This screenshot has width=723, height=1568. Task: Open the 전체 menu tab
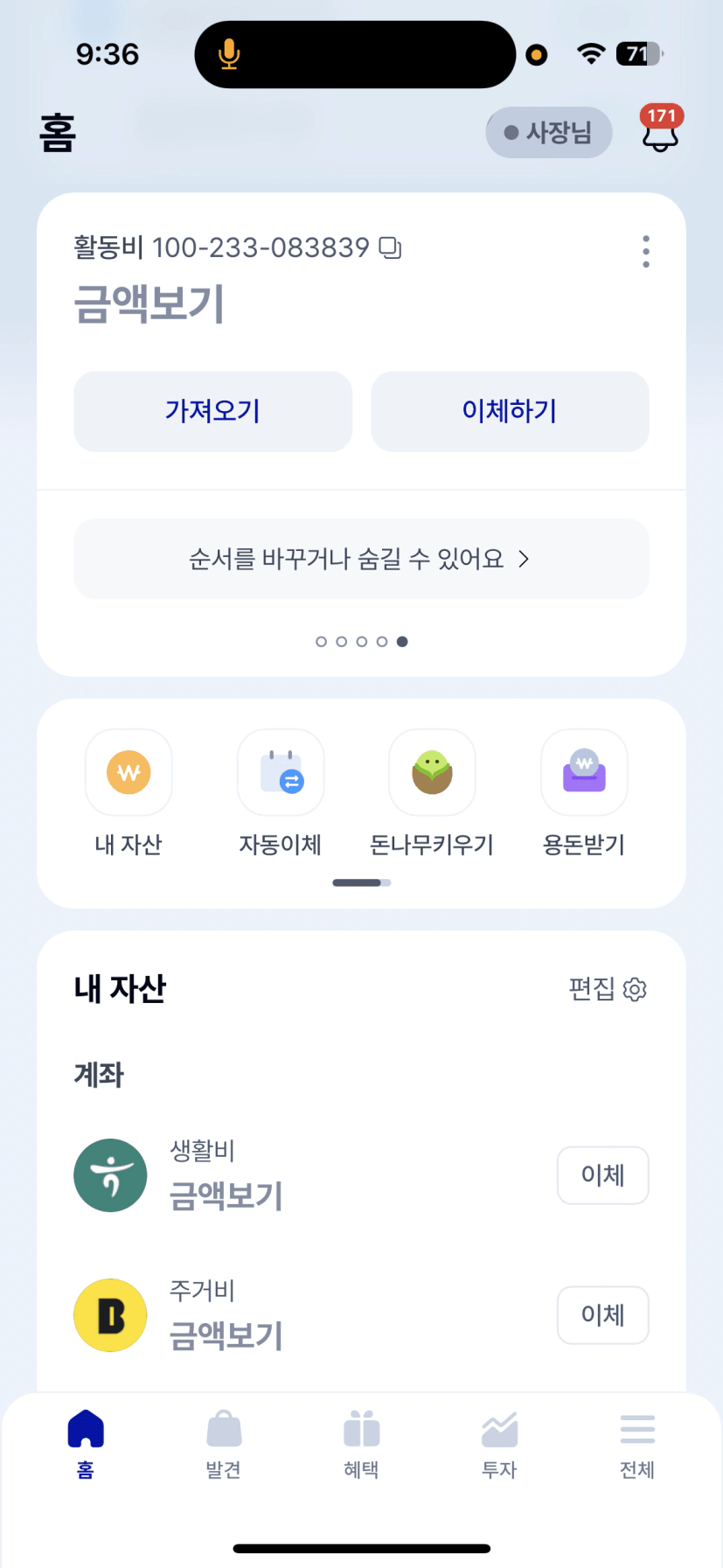point(637,1444)
